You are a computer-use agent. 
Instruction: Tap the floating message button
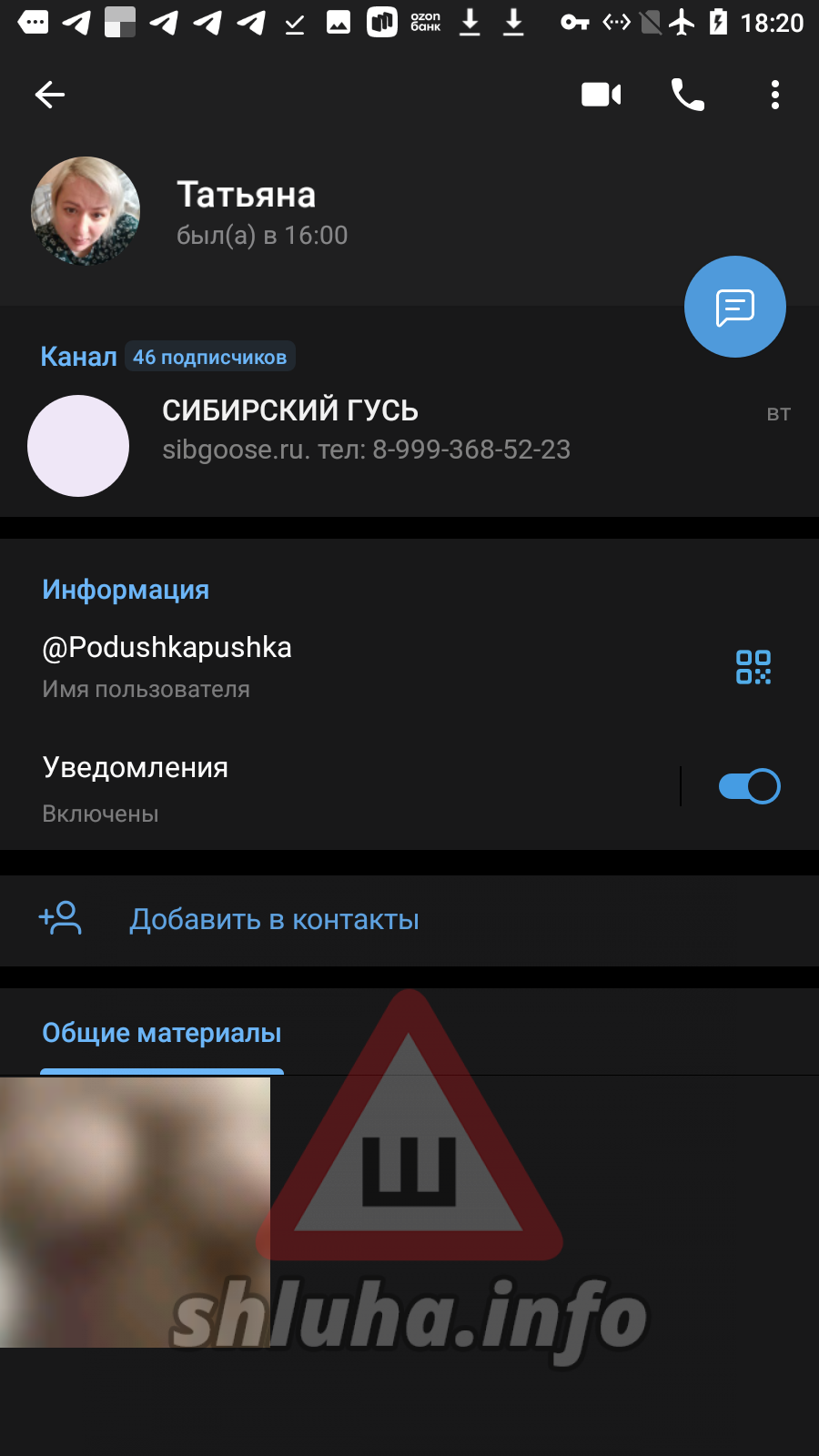[x=734, y=308]
